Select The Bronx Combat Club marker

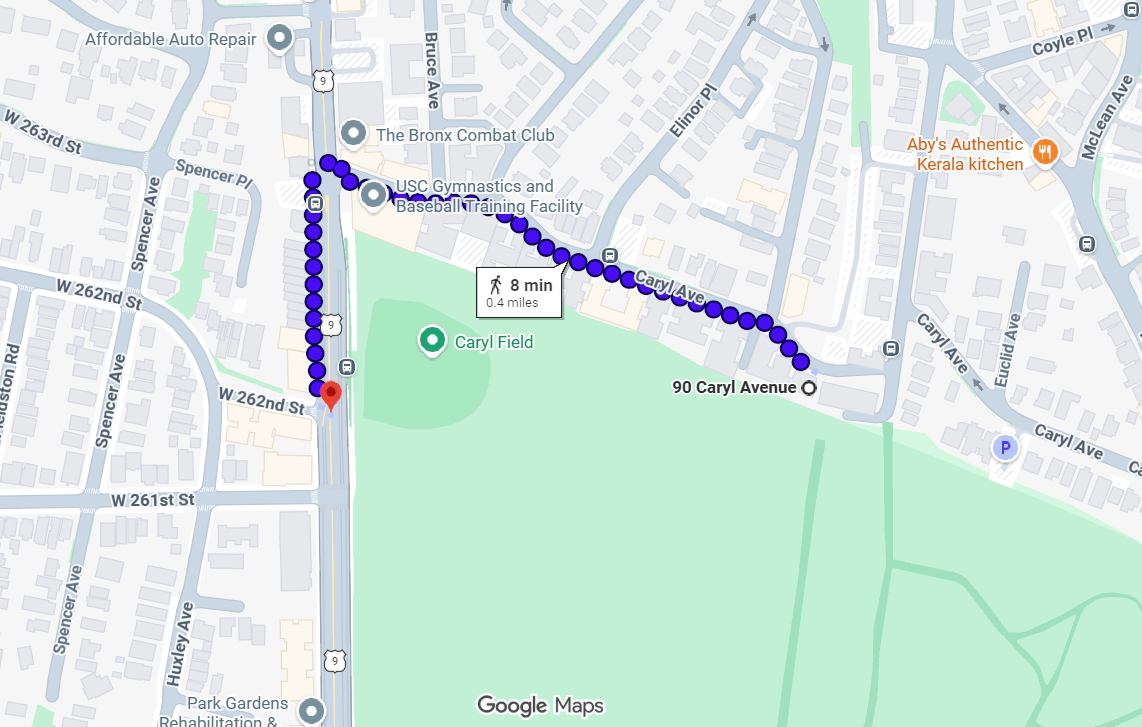click(352, 133)
